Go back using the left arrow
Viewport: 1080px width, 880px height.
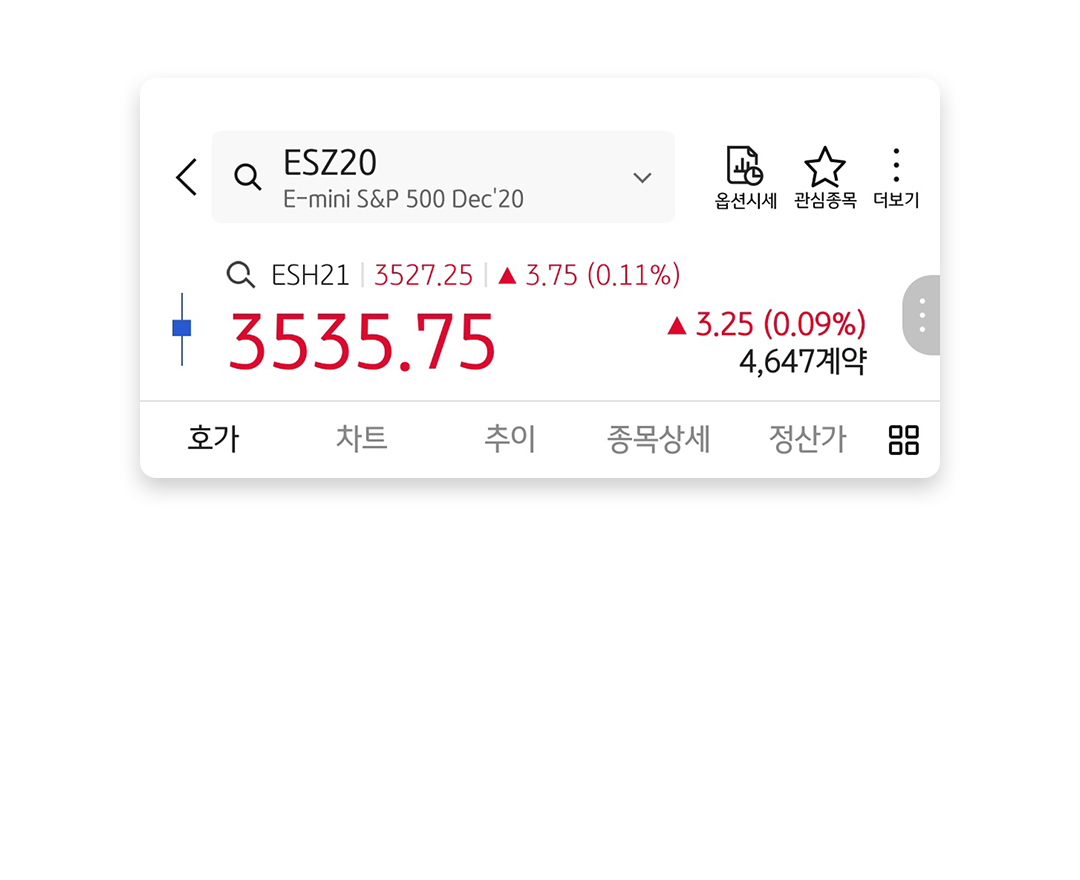click(187, 177)
